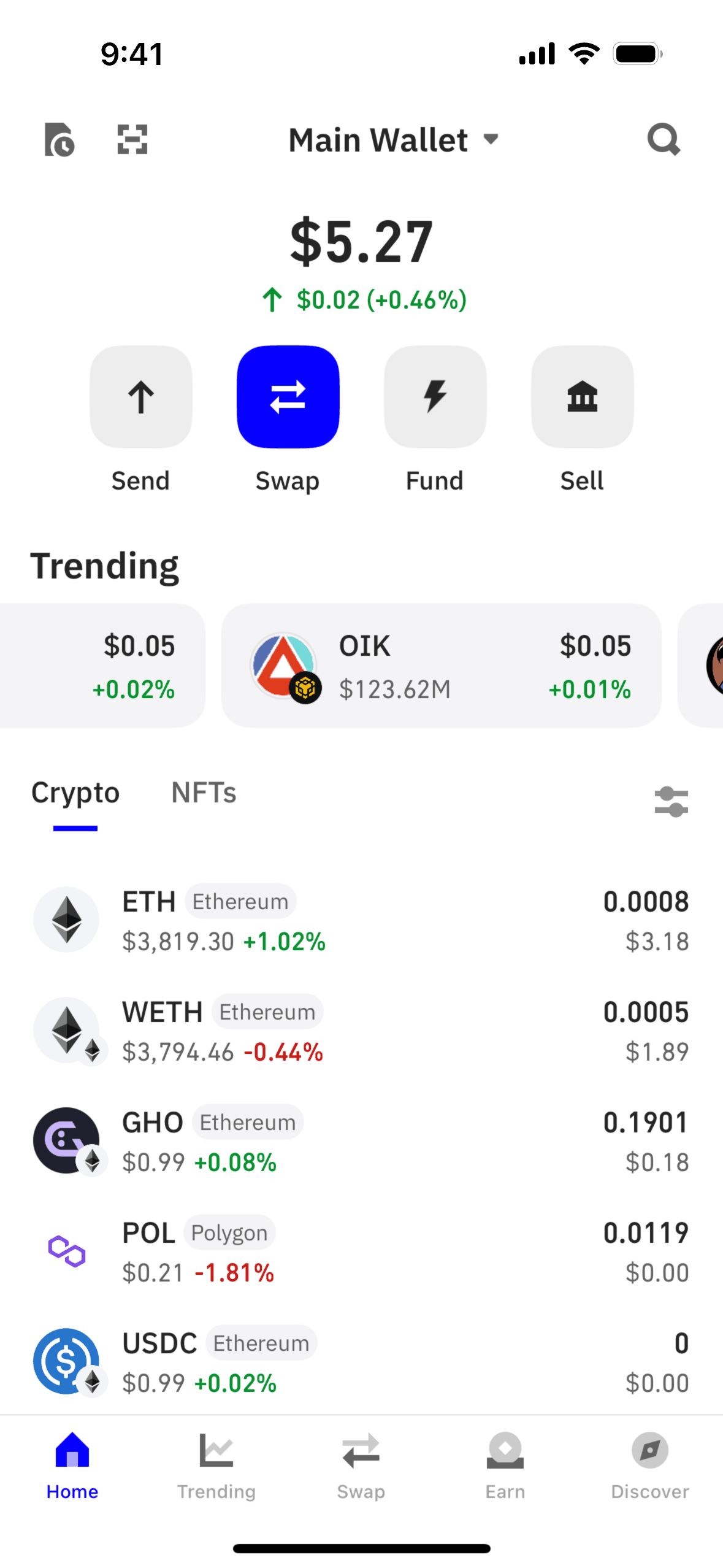
Task: Tap the Sell button
Action: pos(583,397)
